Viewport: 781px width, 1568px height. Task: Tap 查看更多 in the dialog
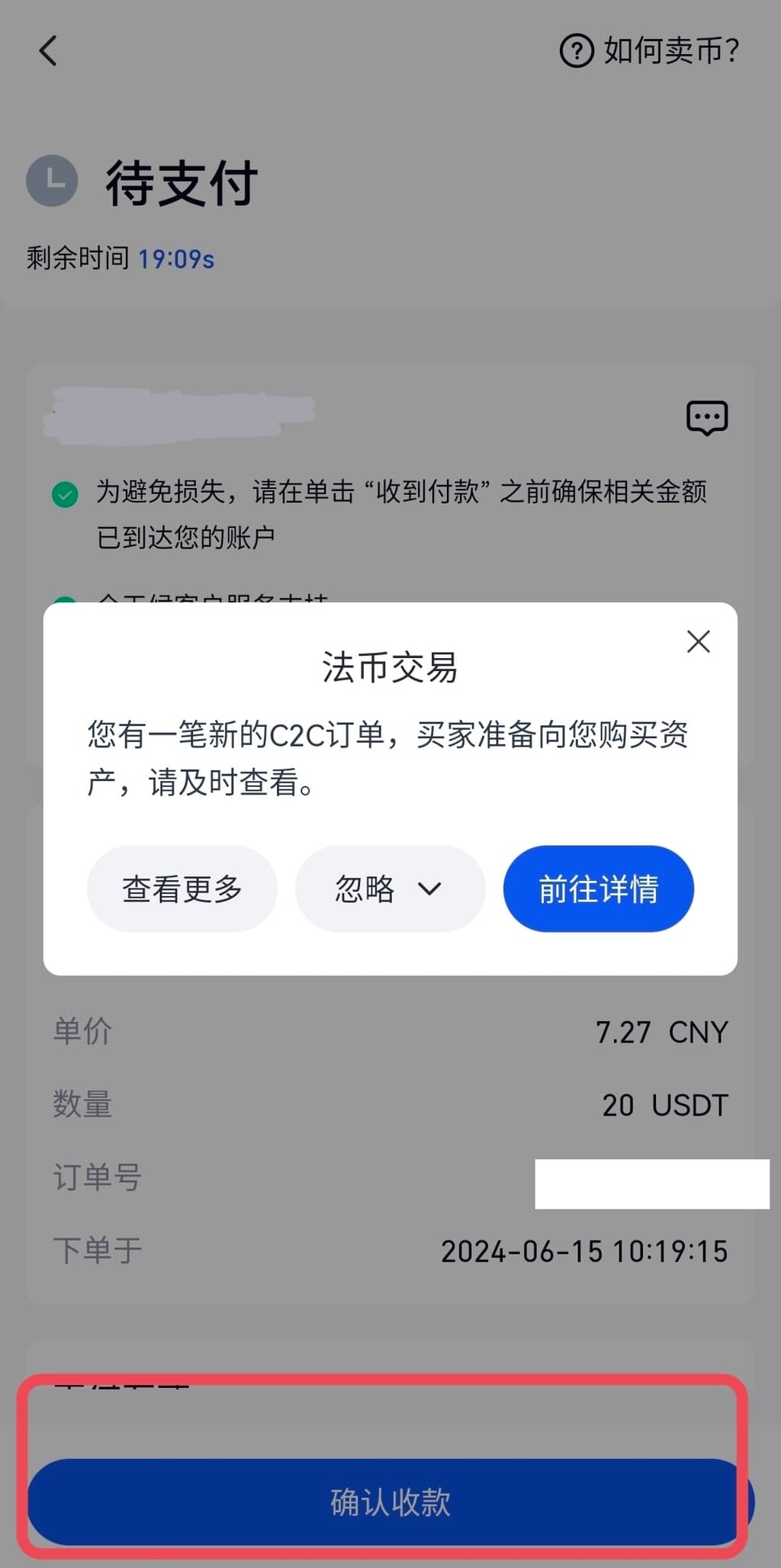coord(182,888)
